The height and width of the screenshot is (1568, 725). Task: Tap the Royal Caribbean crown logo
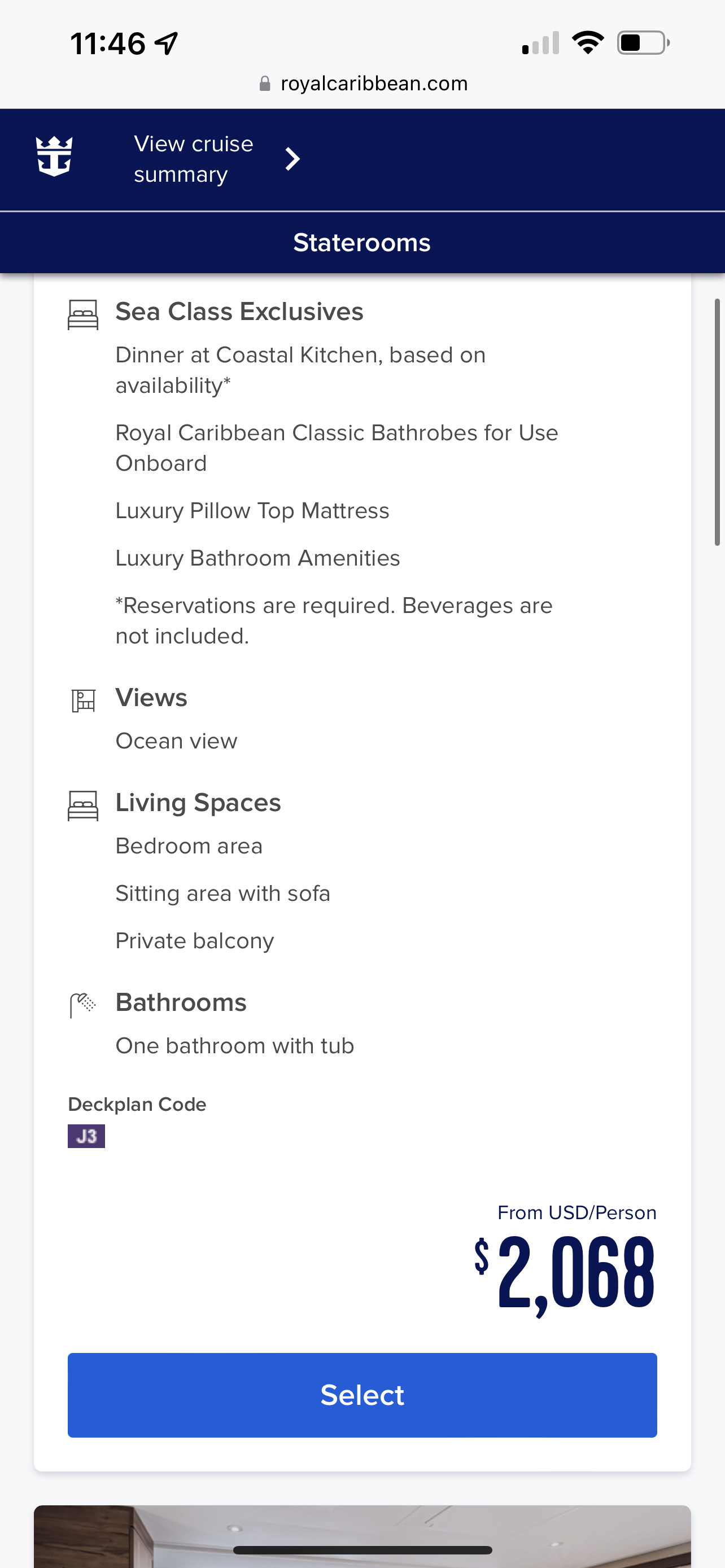pos(54,156)
